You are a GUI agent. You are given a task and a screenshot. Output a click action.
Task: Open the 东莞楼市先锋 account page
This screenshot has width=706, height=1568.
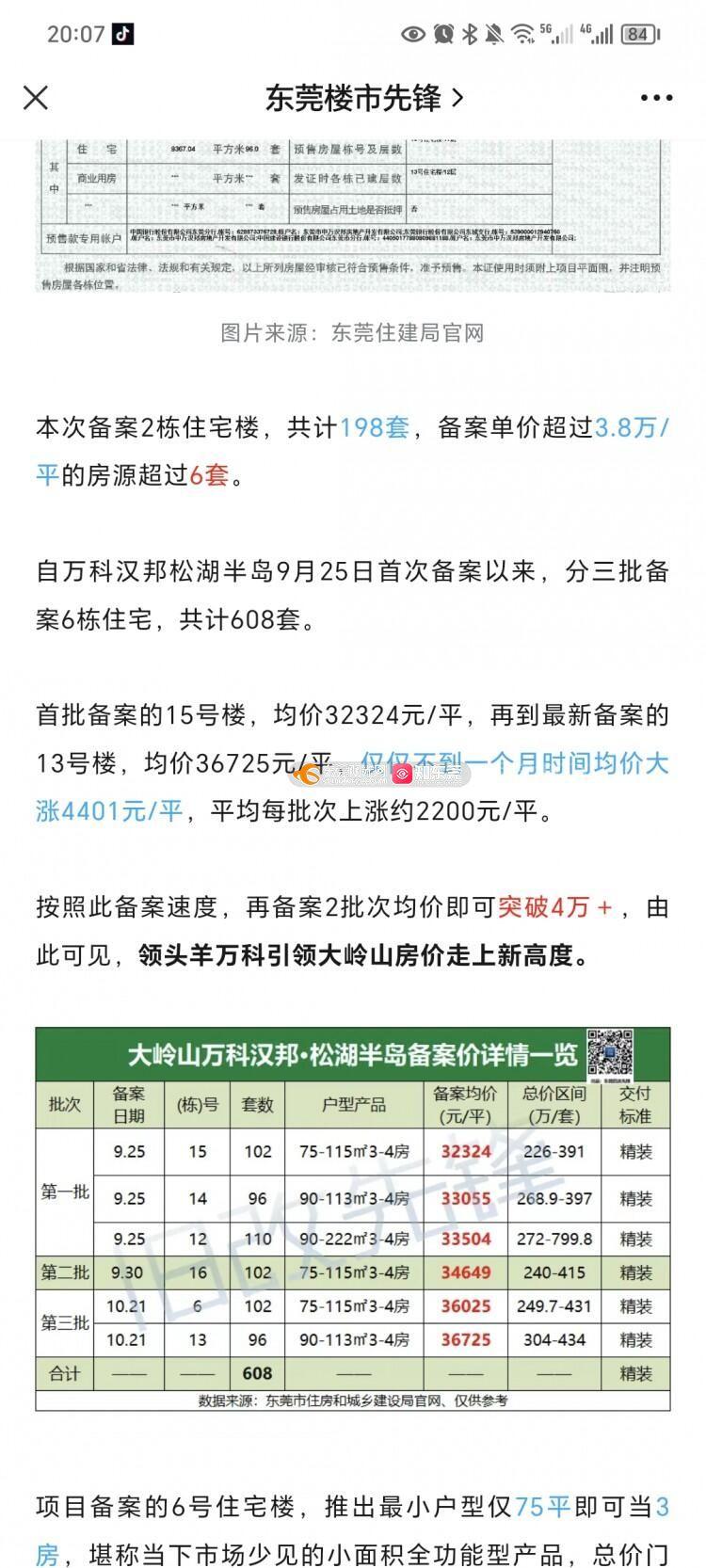(363, 97)
